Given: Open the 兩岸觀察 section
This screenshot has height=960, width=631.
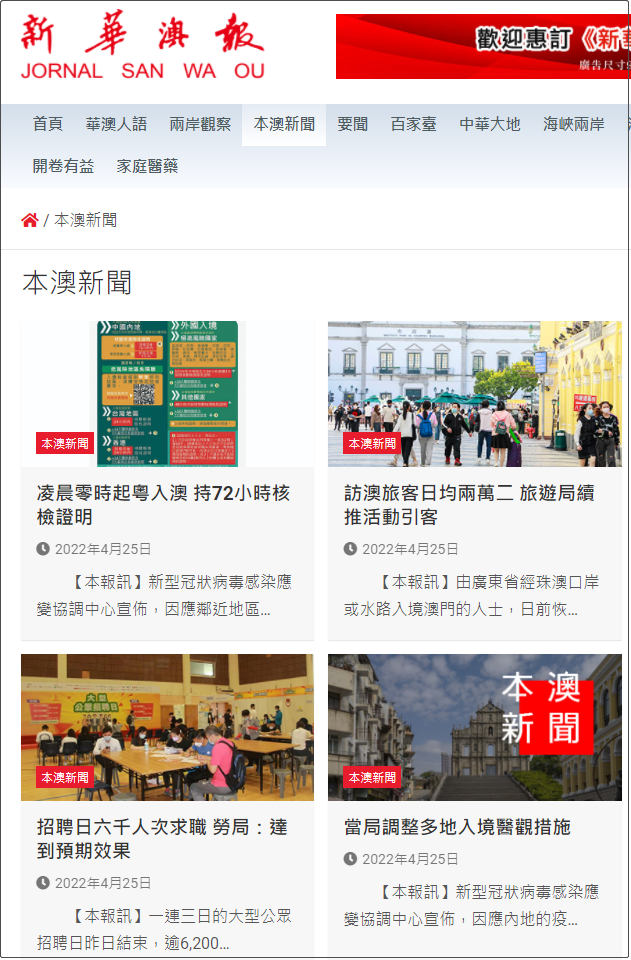Looking at the screenshot, I should click(200, 124).
